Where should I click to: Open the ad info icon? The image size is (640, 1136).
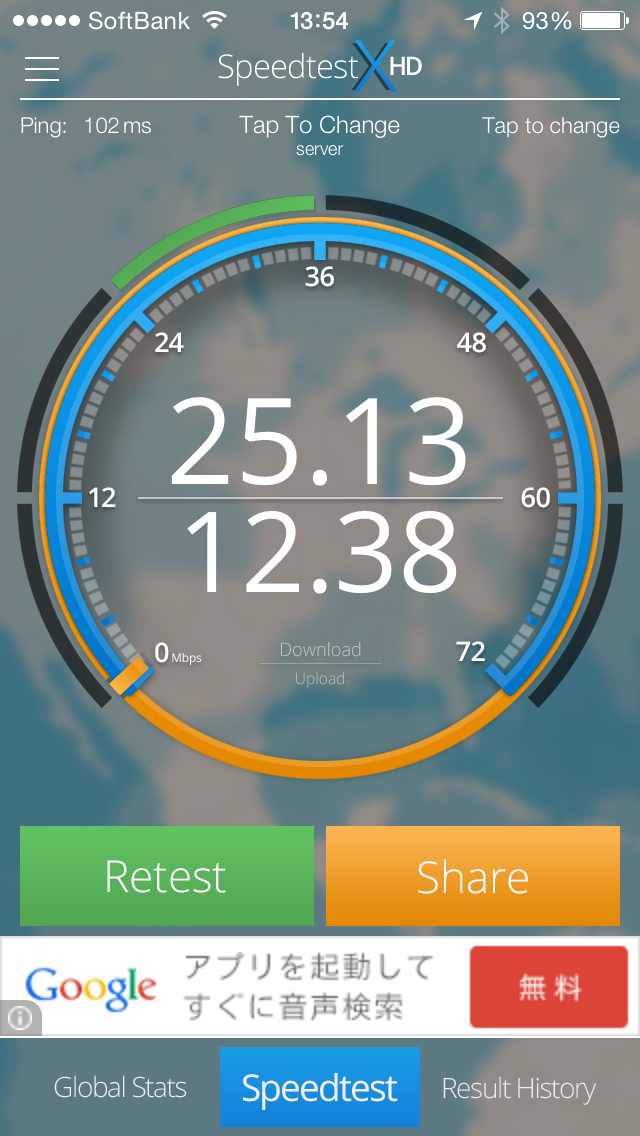tap(20, 1018)
